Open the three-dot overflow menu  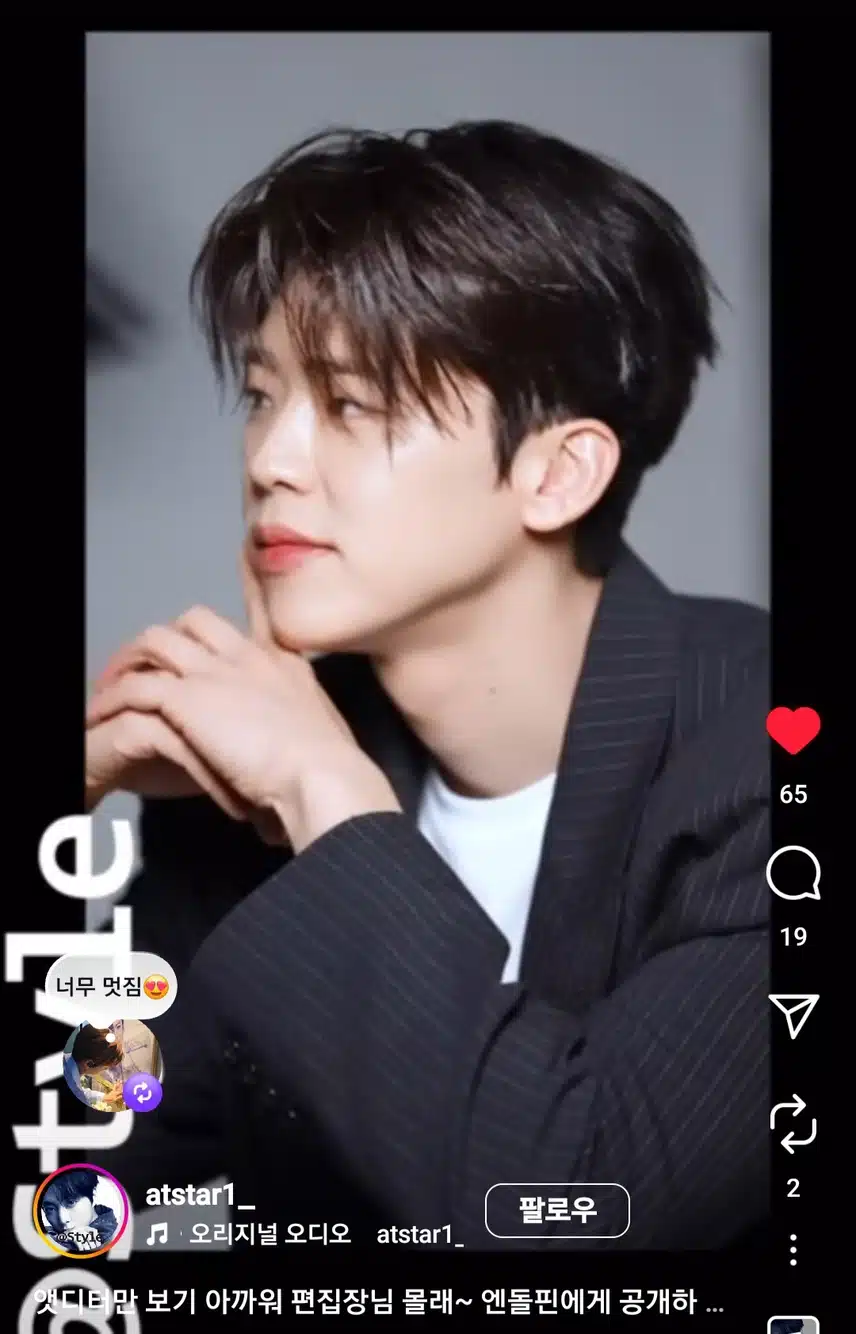(x=793, y=1249)
